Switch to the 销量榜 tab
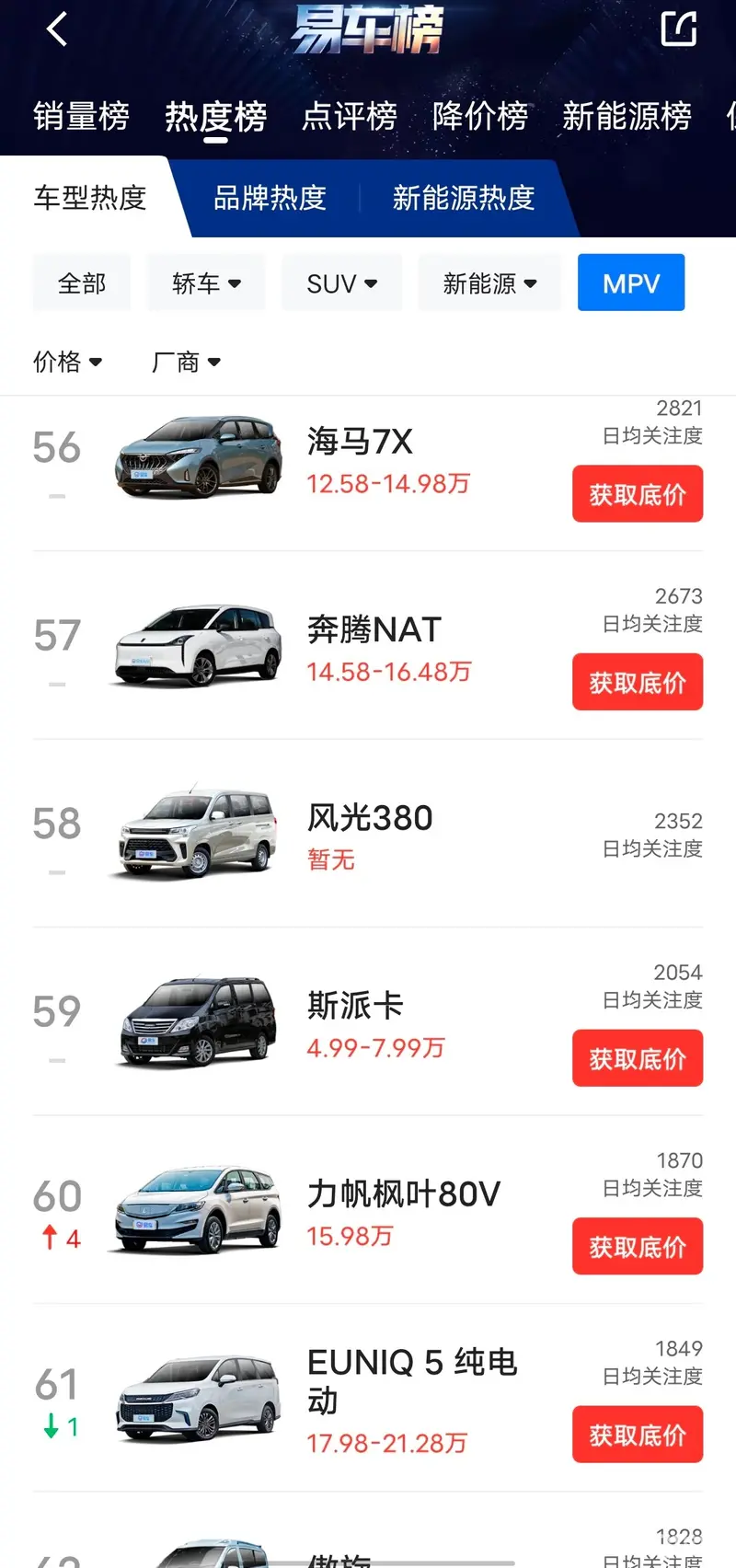This screenshot has width=736, height=1568. pos(81,117)
